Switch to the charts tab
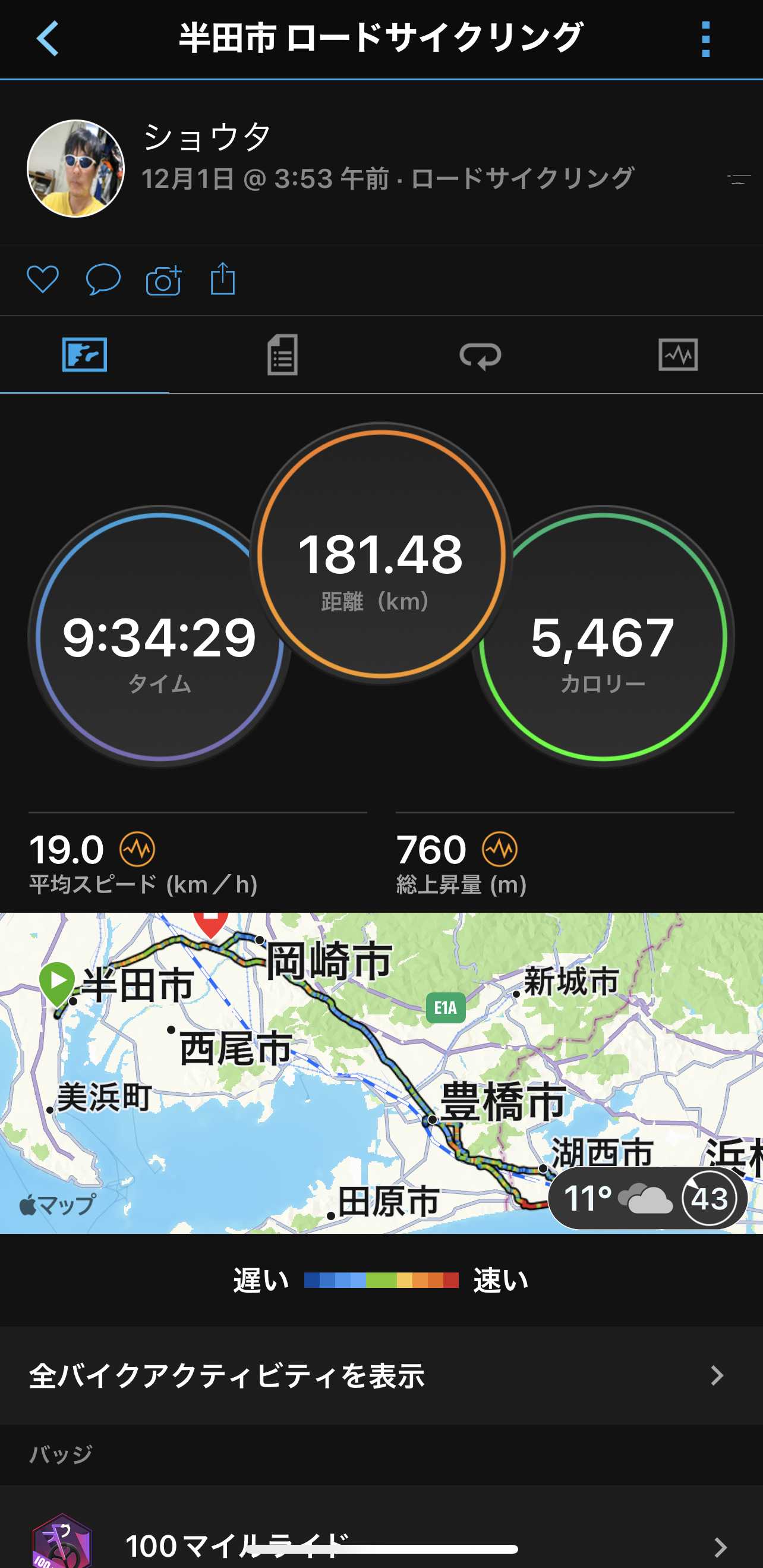Image resolution: width=763 pixels, height=1568 pixels. tap(678, 355)
